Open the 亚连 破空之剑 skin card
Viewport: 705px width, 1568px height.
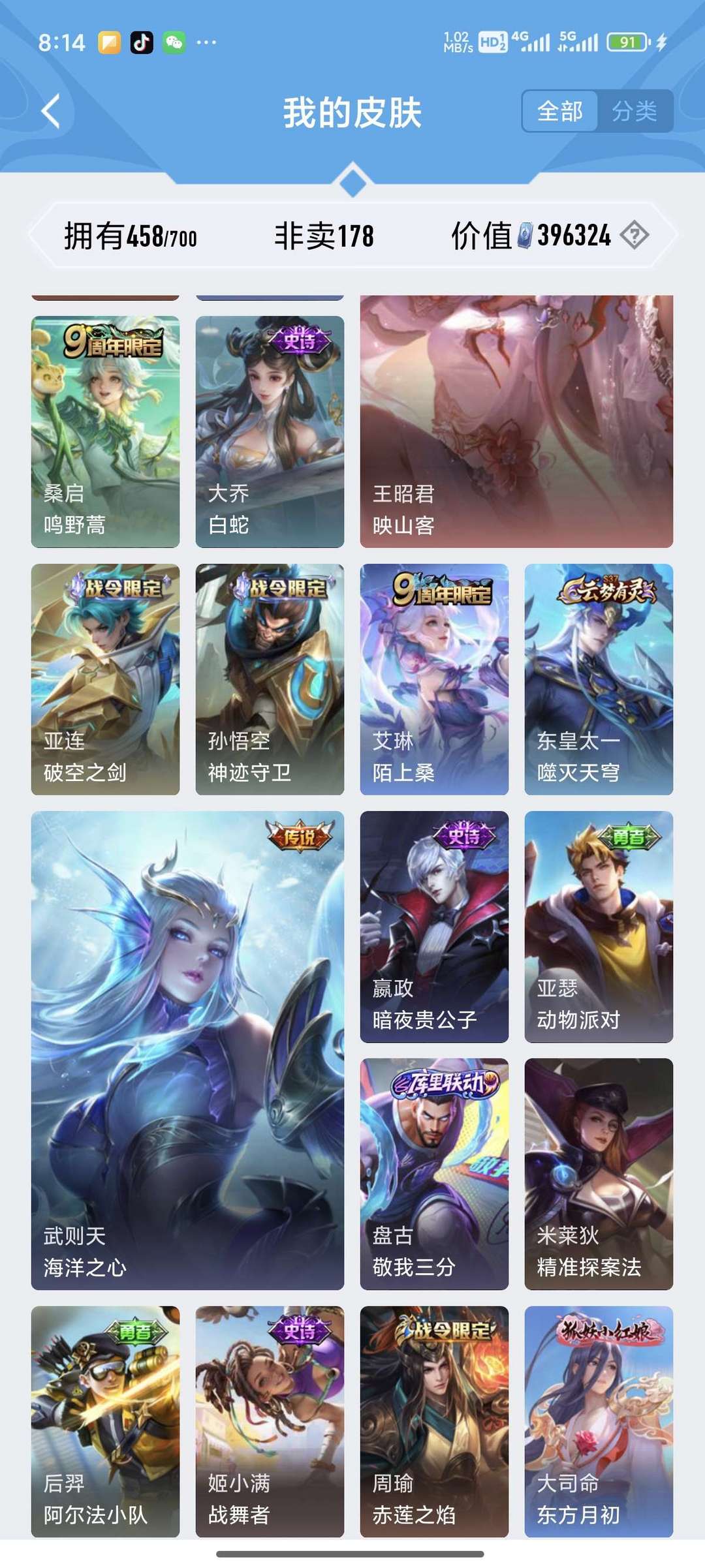click(x=105, y=679)
